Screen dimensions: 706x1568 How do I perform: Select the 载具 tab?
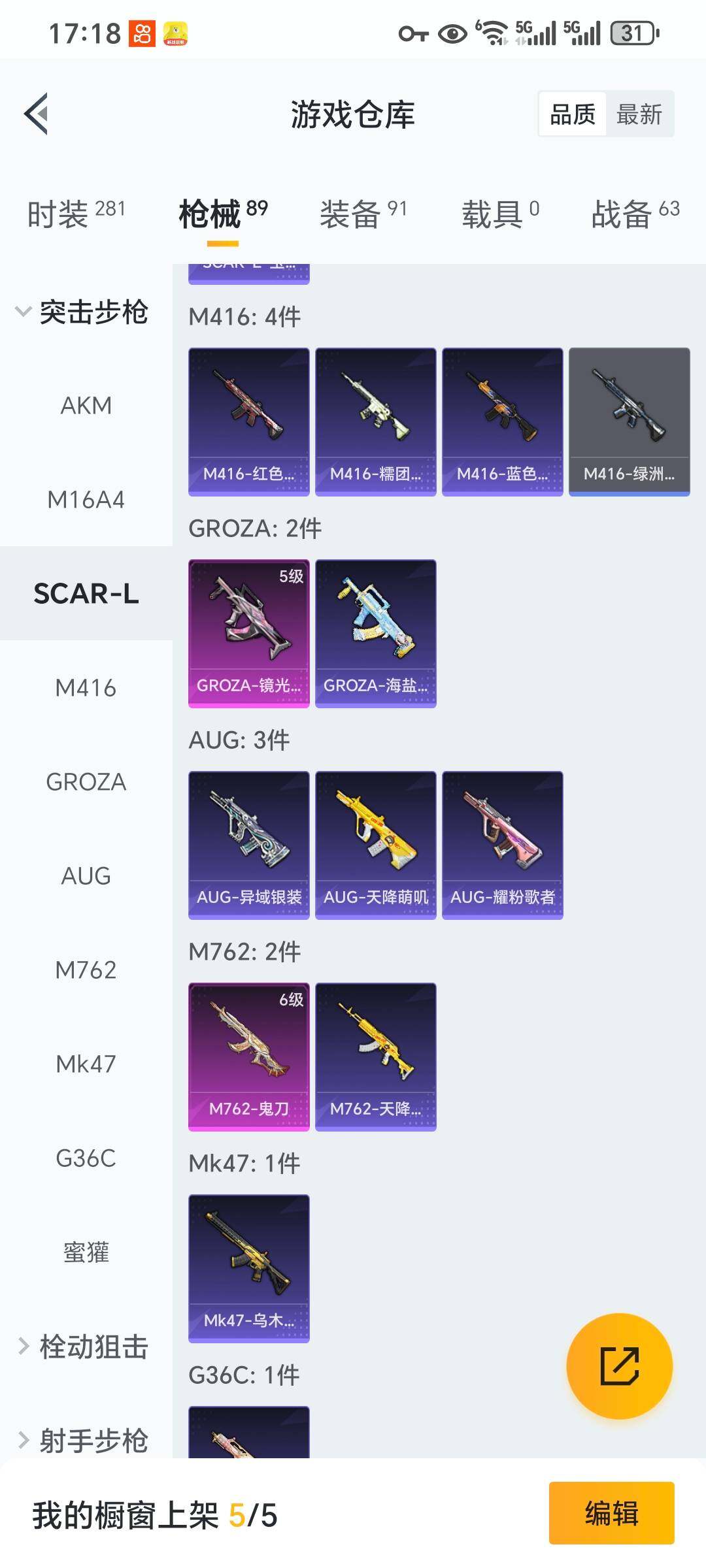tap(499, 214)
